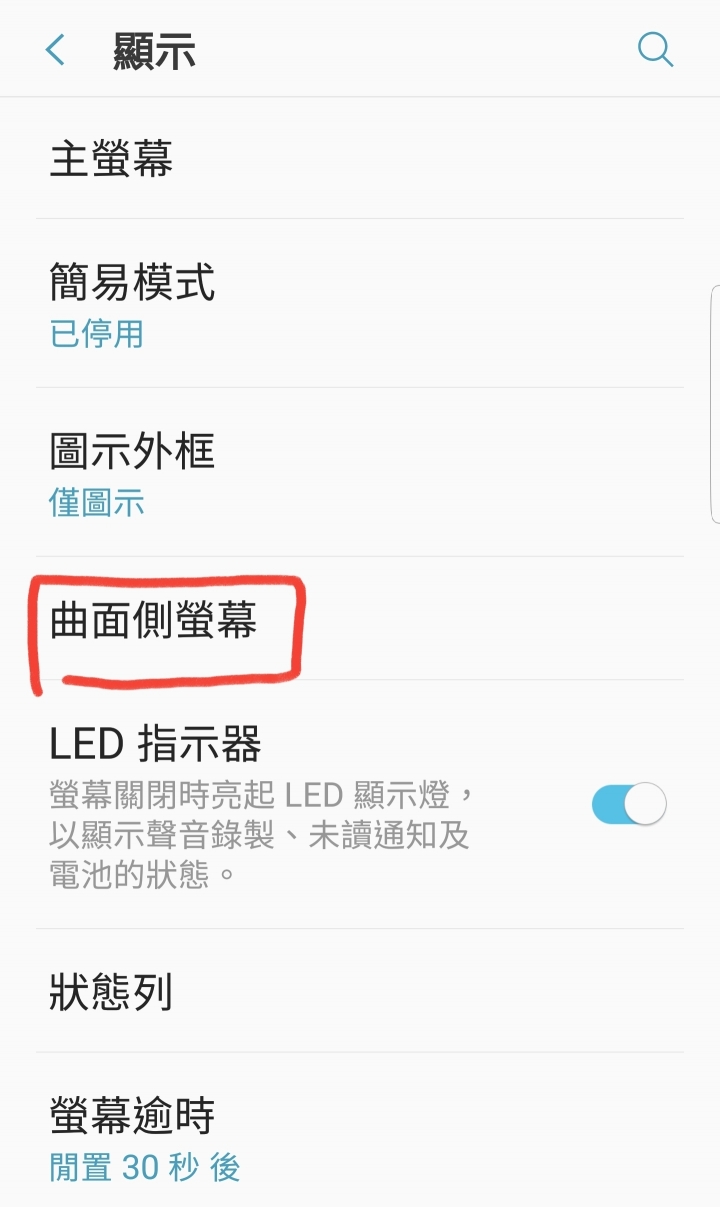The width and height of the screenshot is (720, 1207).
Task: Open 簡易模式 settings
Action: (x=360, y=303)
